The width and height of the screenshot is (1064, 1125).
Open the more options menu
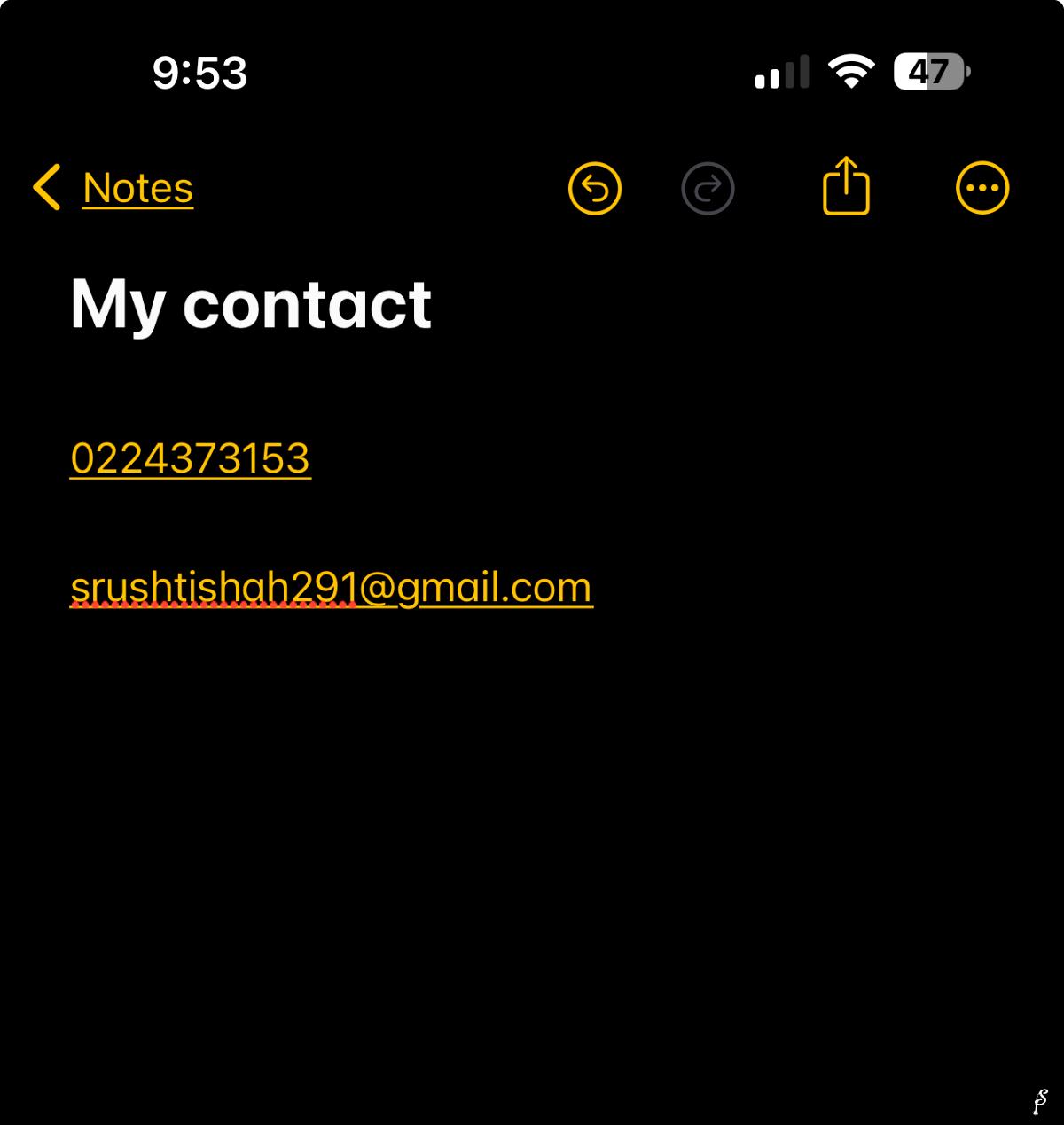(x=982, y=188)
